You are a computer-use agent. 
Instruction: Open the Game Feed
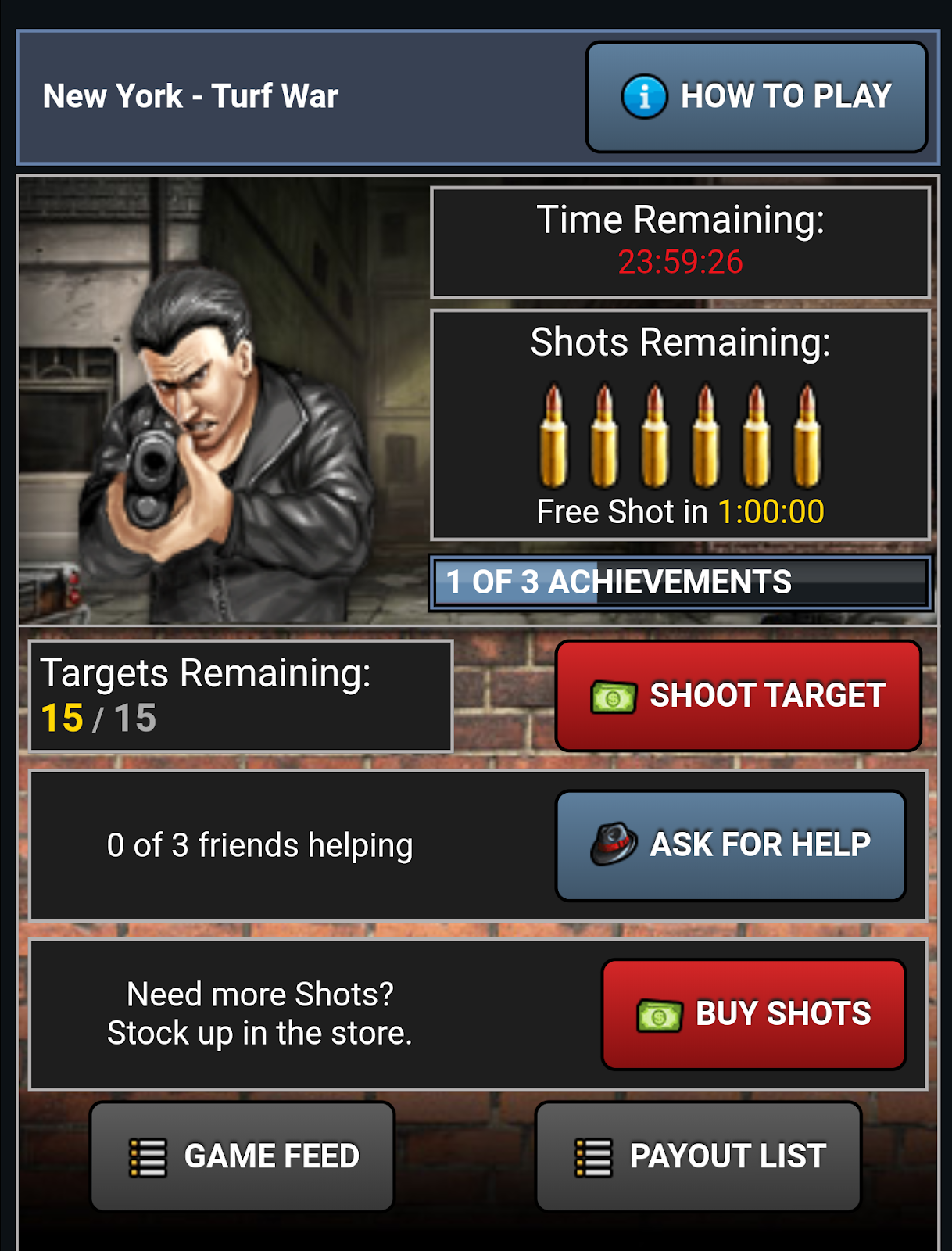tap(242, 1156)
